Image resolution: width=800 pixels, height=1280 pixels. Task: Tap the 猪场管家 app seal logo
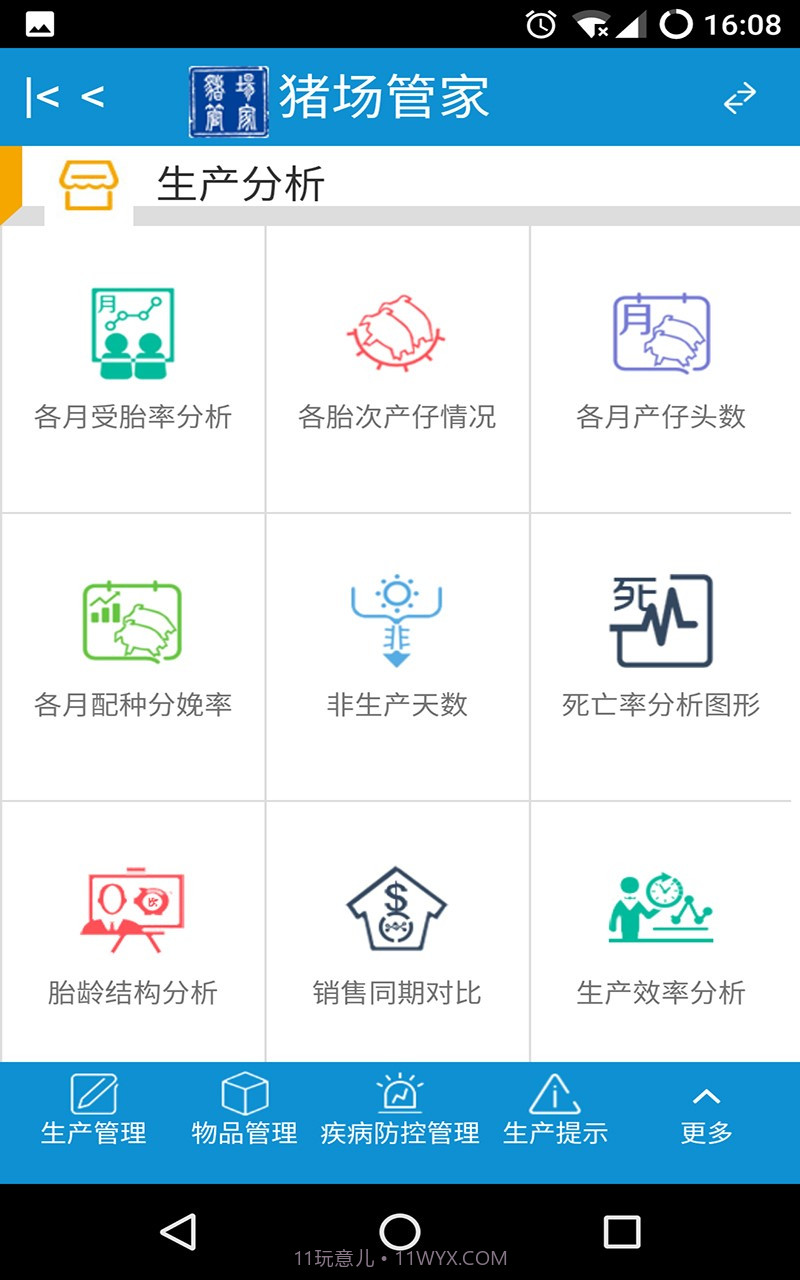227,97
